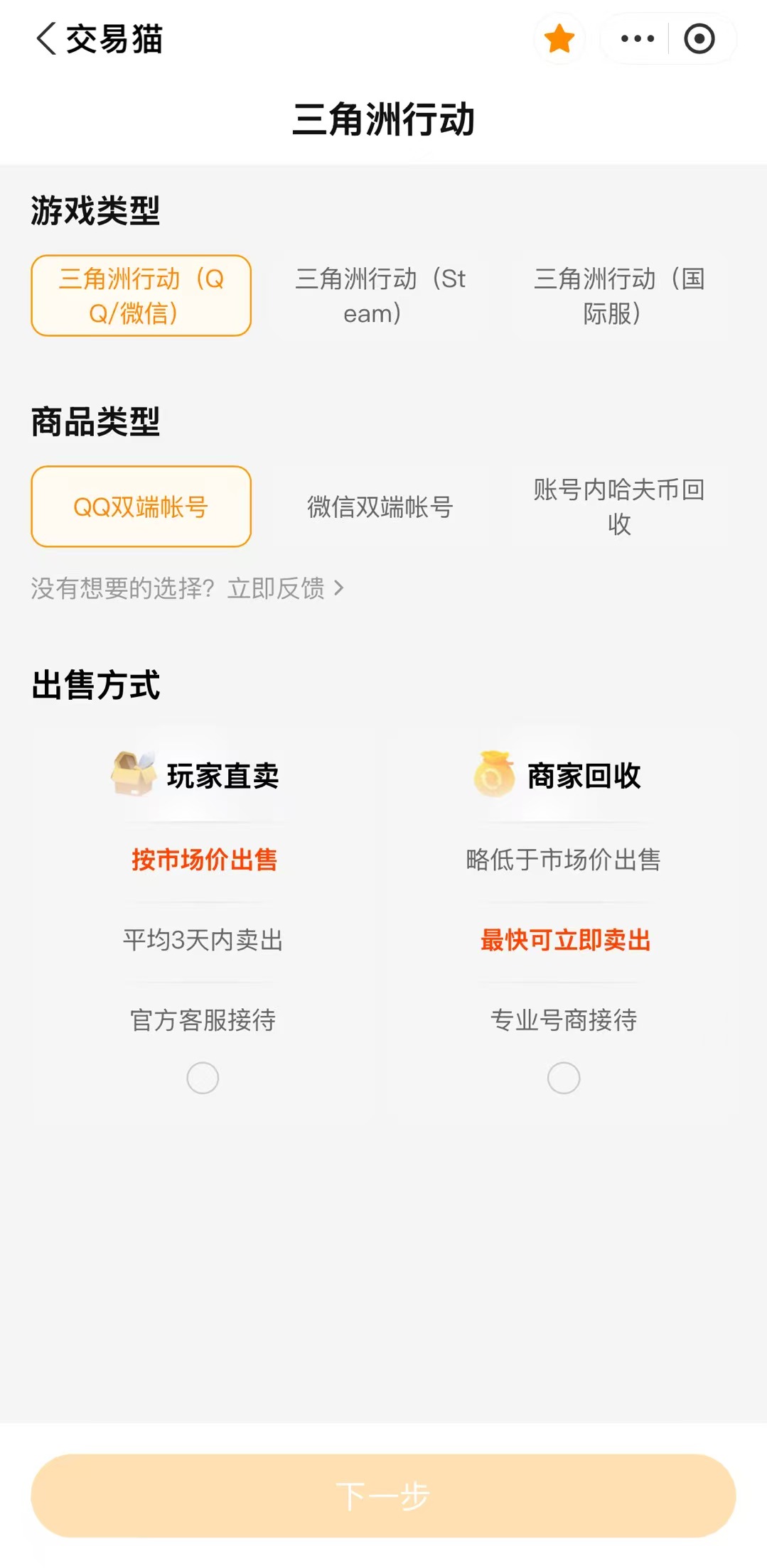Tap the orange star favorite icon

560,38
